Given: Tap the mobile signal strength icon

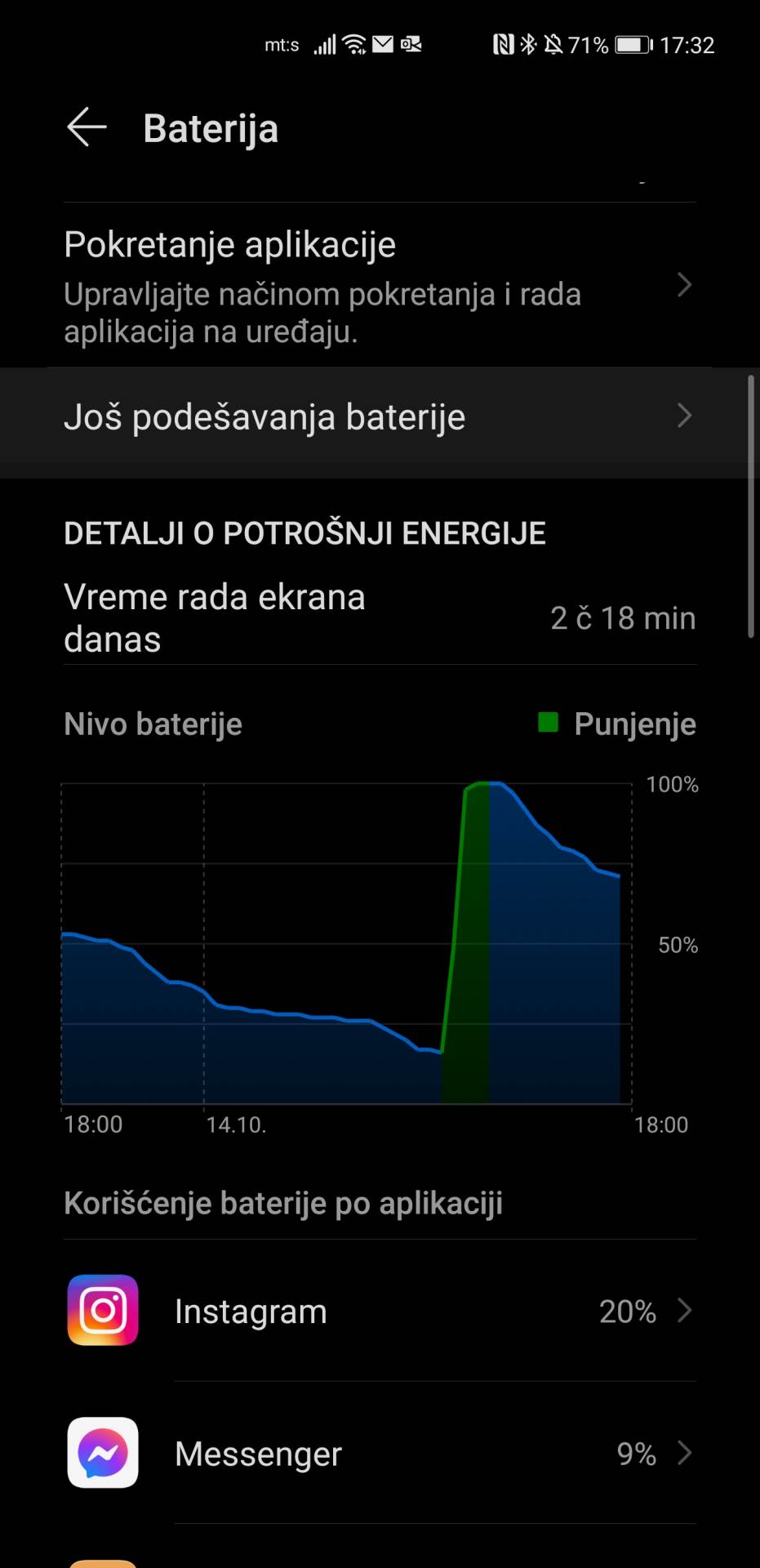Looking at the screenshot, I should point(324,44).
